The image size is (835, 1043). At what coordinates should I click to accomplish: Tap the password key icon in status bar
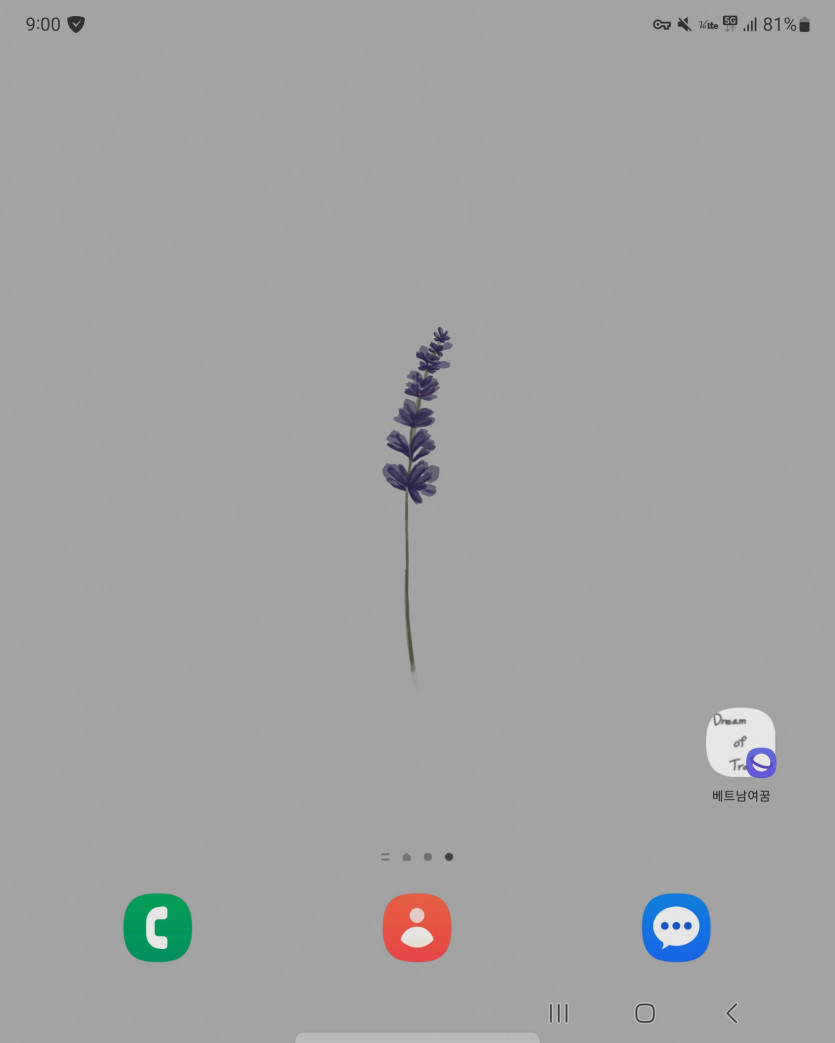[662, 24]
